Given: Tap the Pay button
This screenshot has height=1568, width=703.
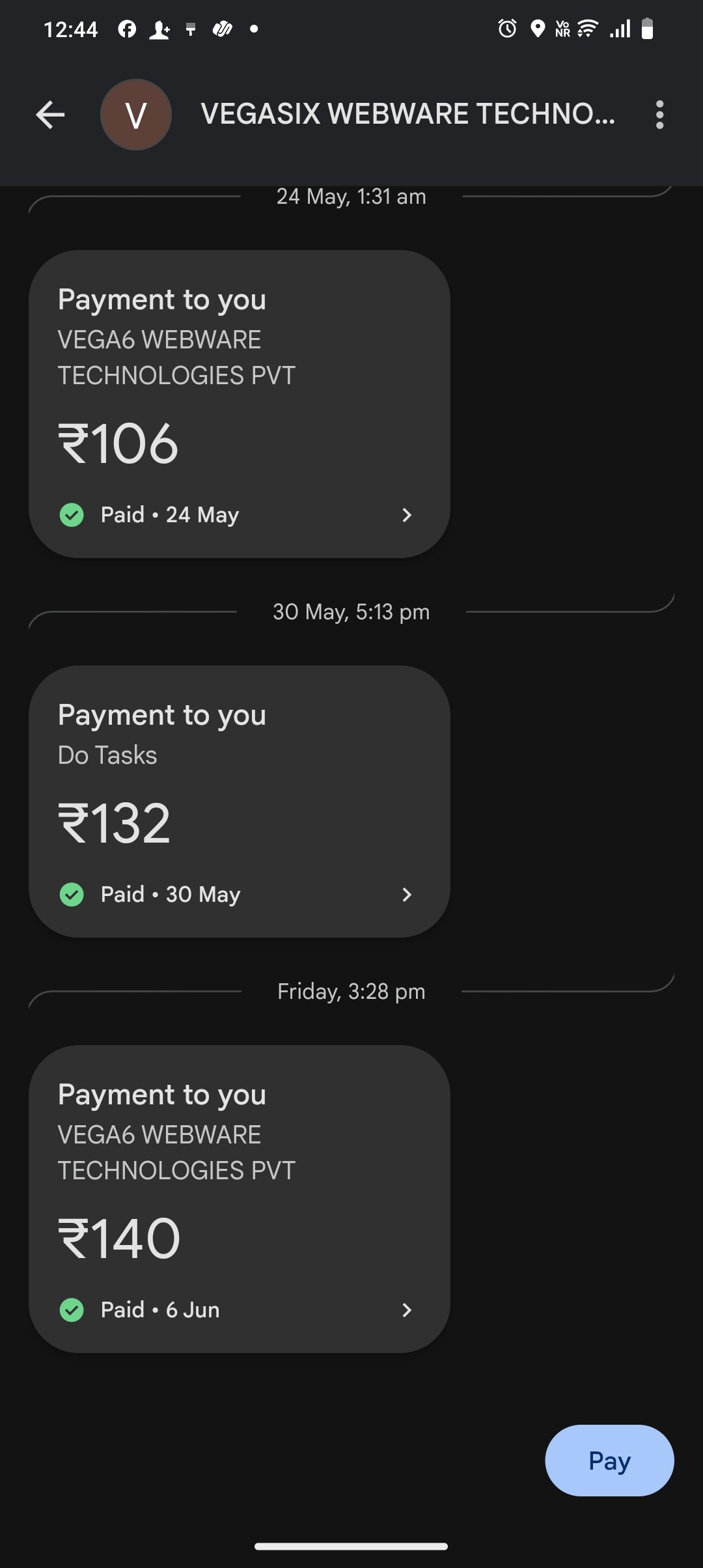Looking at the screenshot, I should [x=609, y=1461].
